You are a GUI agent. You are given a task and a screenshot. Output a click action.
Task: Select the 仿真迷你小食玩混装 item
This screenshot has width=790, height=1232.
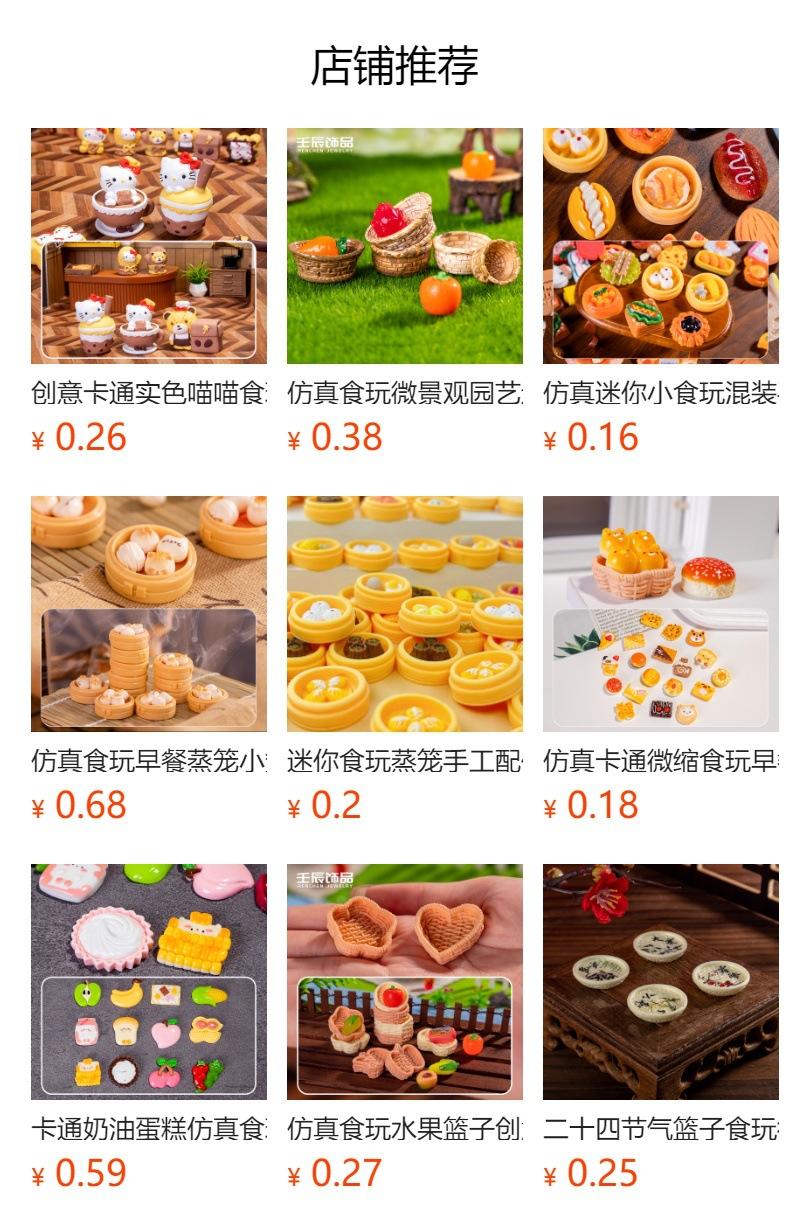pyautogui.click(x=661, y=246)
